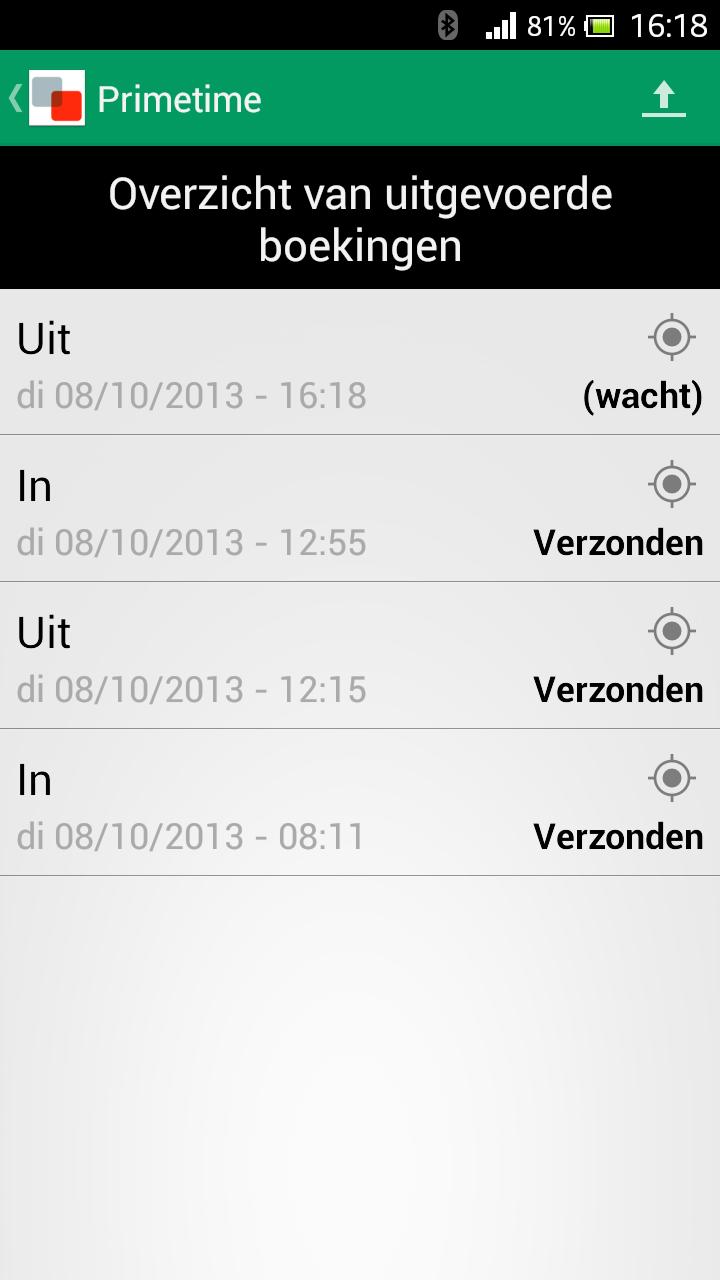Select the Uit booking at 12:15

[360, 656]
